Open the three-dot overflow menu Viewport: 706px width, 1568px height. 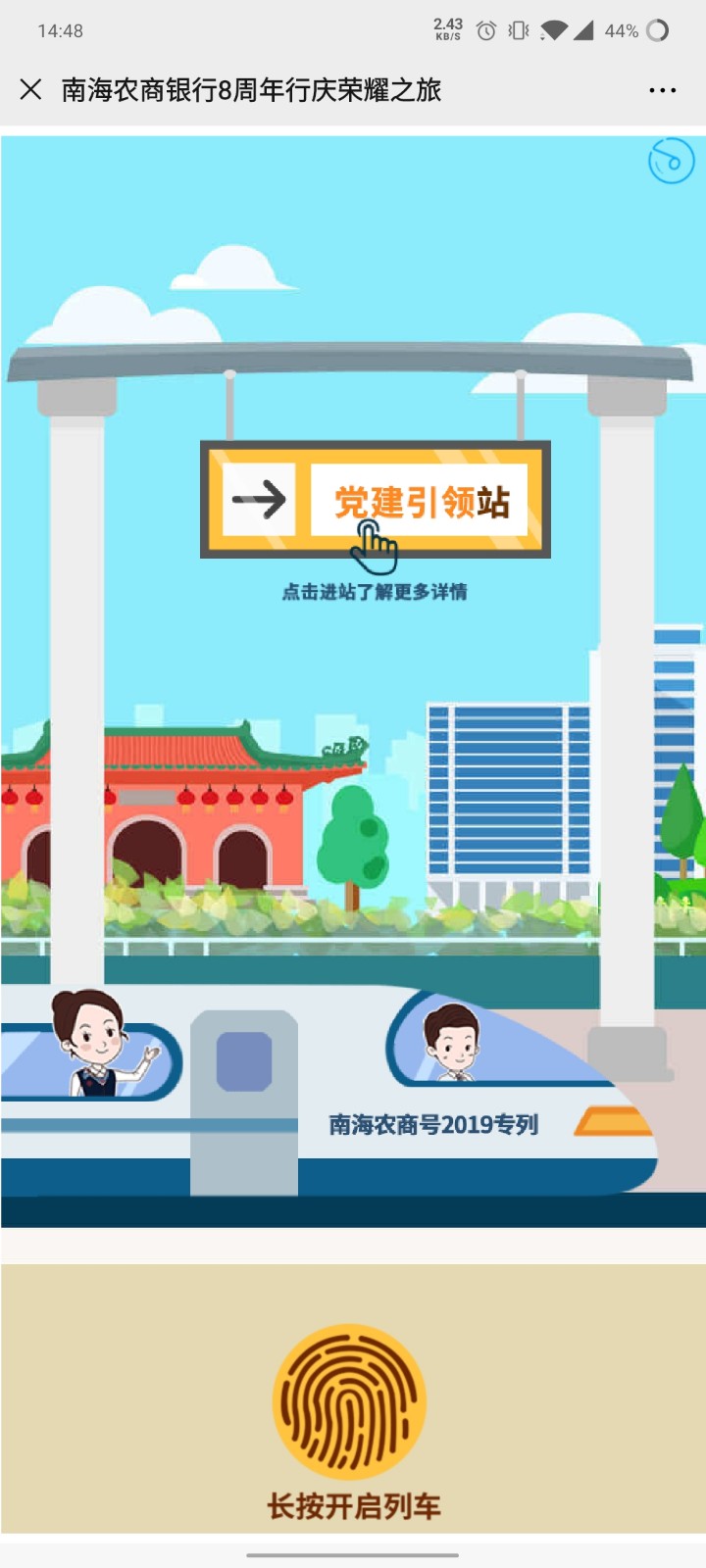[662, 90]
